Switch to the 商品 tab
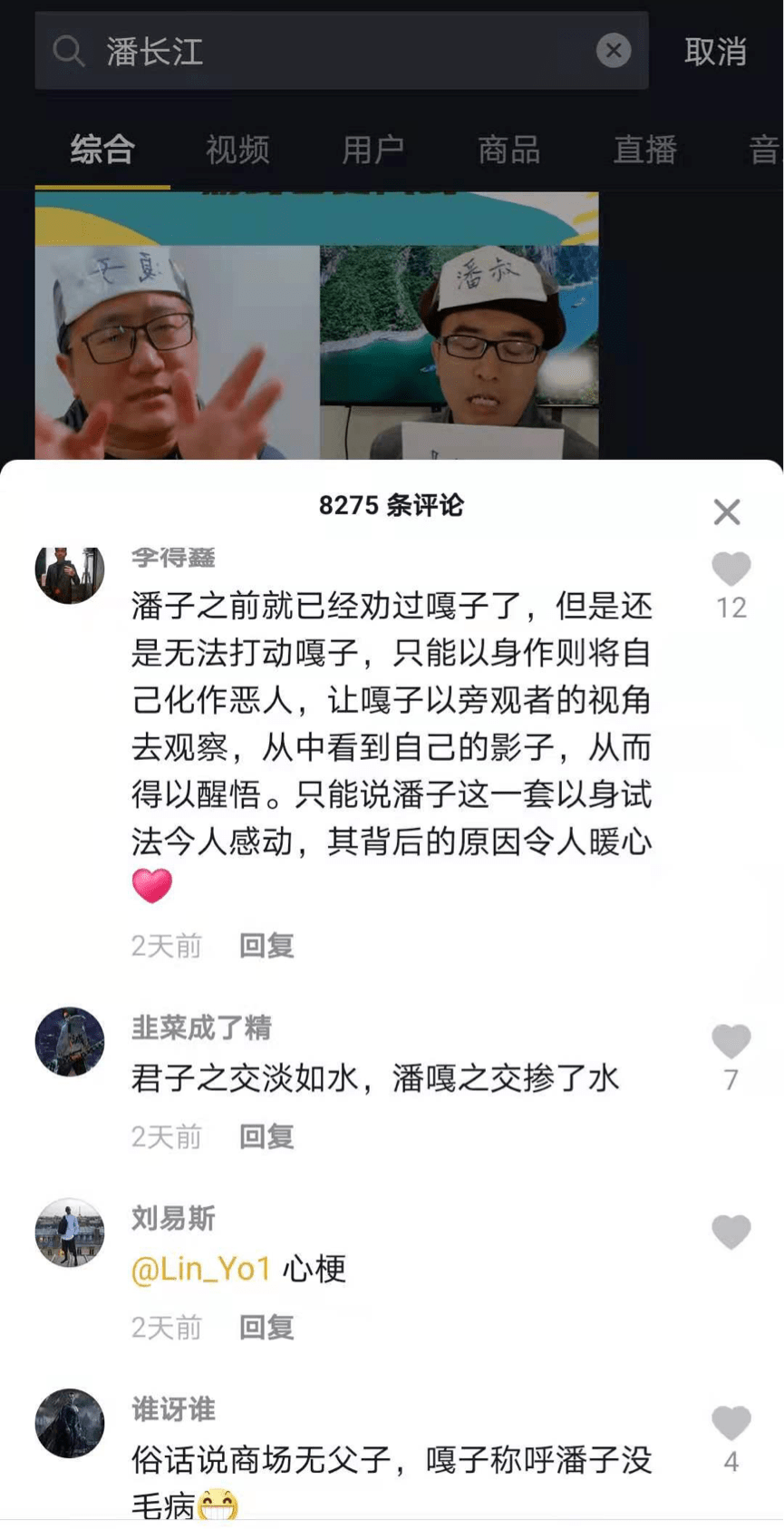Screen dimensions: 784x1529 point(509,150)
